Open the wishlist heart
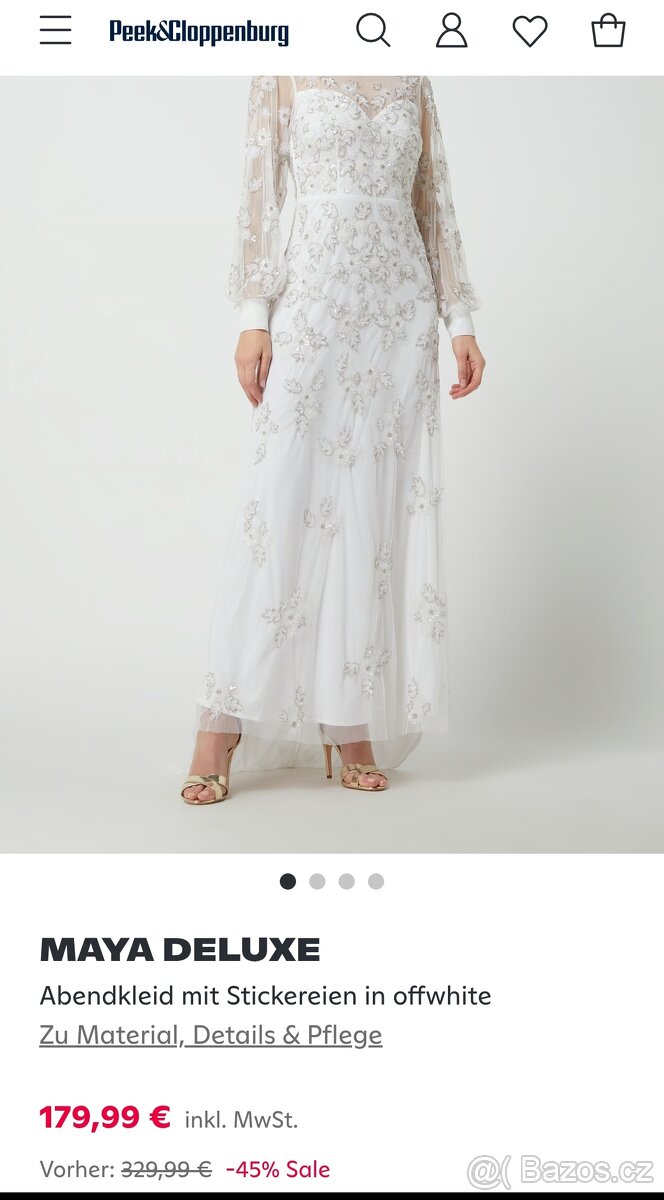This screenshot has height=1200, width=664. click(530, 32)
